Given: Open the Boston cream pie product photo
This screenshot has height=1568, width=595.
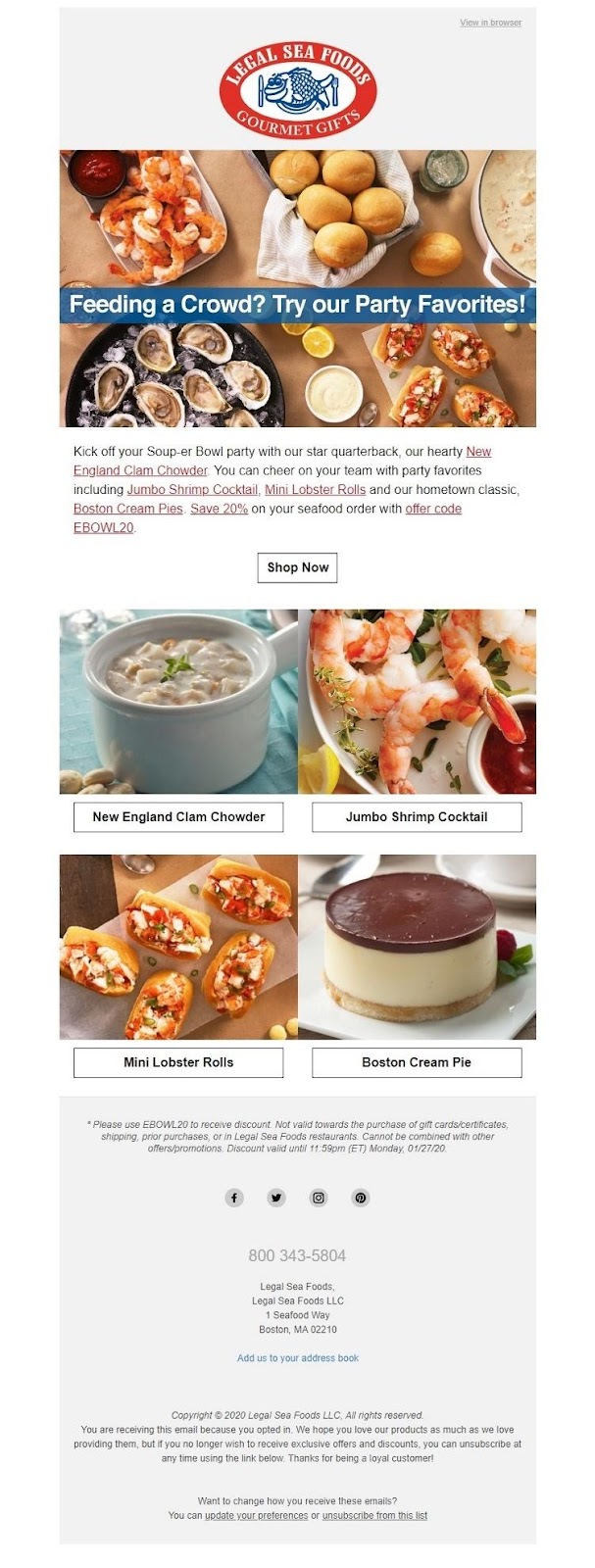Looking at the screenshot, I should pyautogui.click(x=417, y=946).
